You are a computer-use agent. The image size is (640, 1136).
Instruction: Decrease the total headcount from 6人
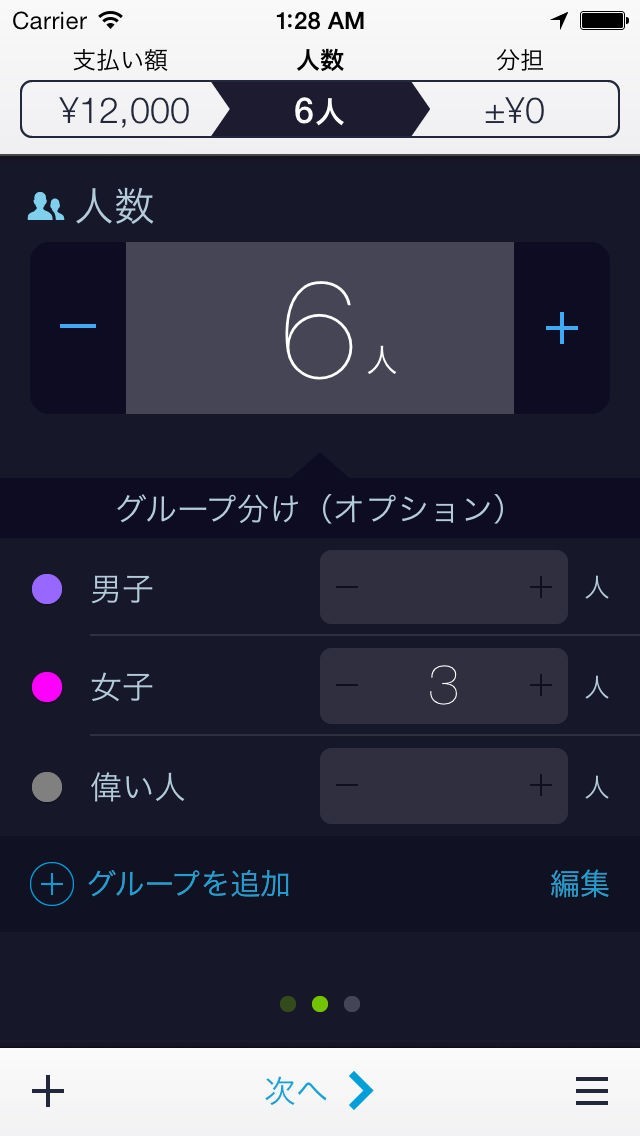[x=78, y=327]
